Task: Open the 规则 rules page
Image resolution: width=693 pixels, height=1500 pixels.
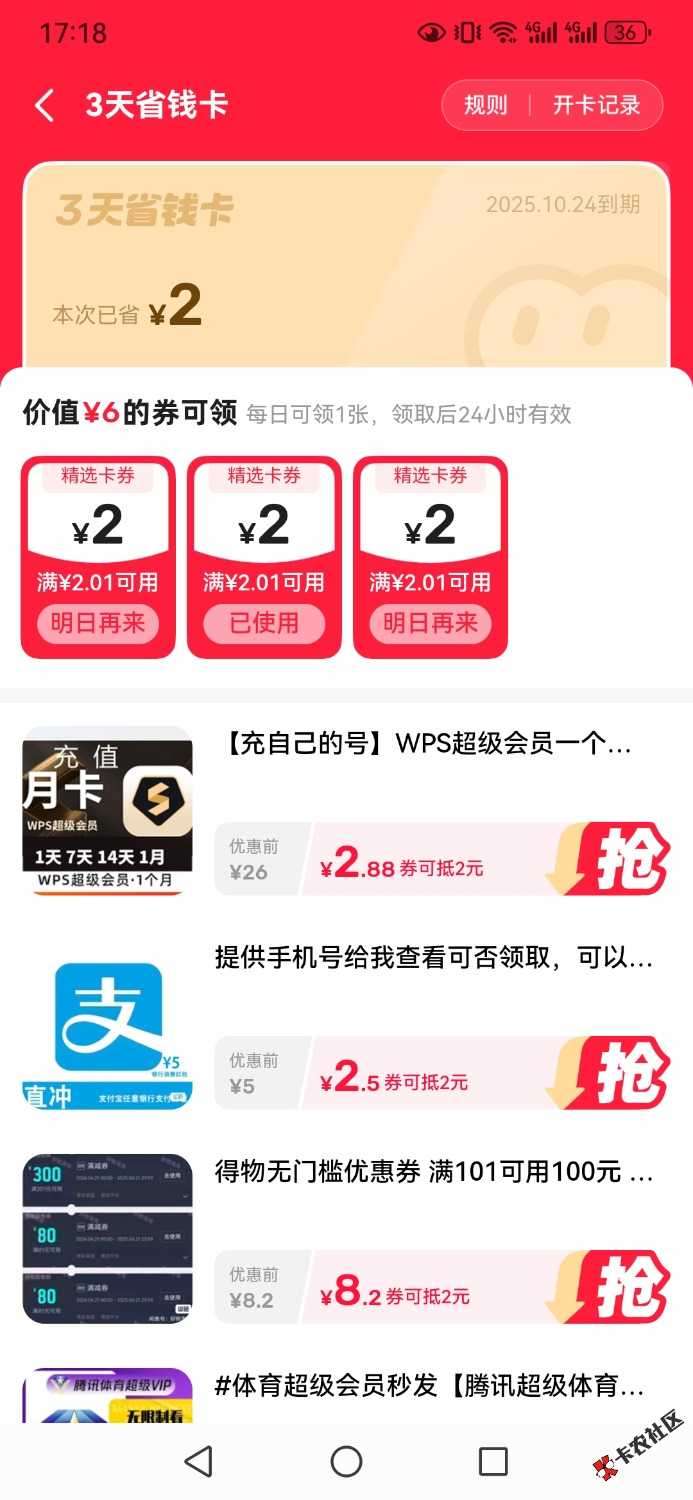Action: pyautogui.click(x=486, y=106)
